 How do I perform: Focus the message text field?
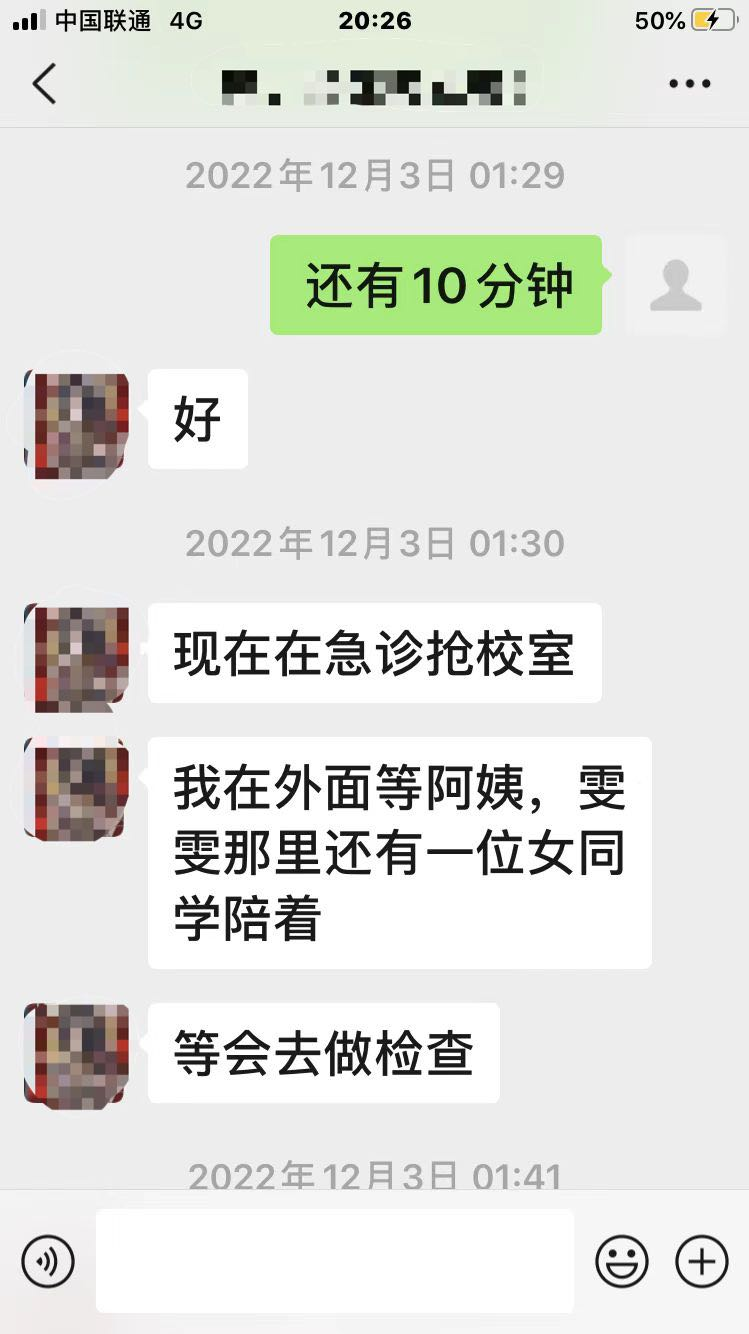335,1261
